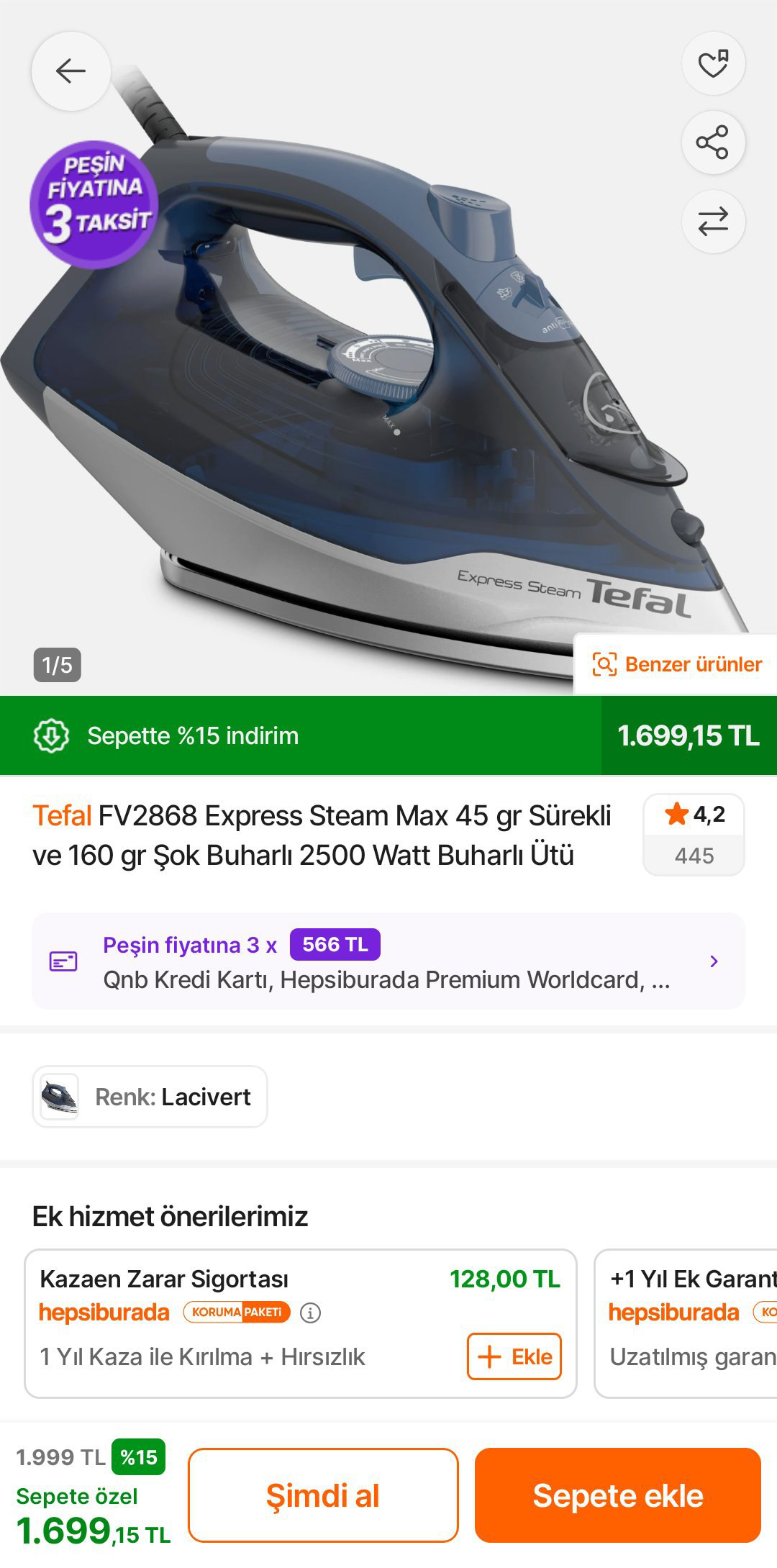This screenshot has width=777, height=1568.
Task: Tap Sepete ekle to add to cart
Action: pos(617,1495)
